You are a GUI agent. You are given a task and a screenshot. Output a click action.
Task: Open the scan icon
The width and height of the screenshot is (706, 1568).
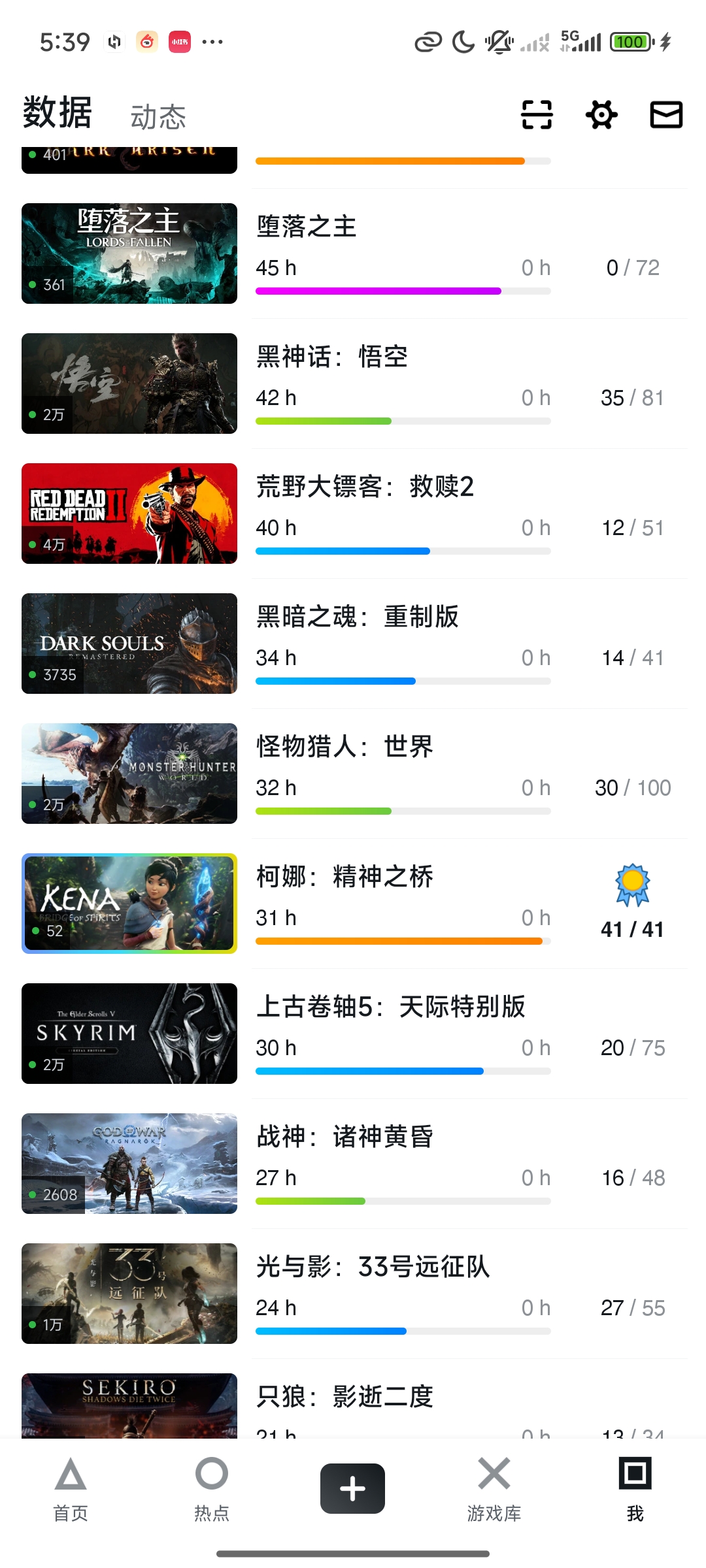[537, 115]
